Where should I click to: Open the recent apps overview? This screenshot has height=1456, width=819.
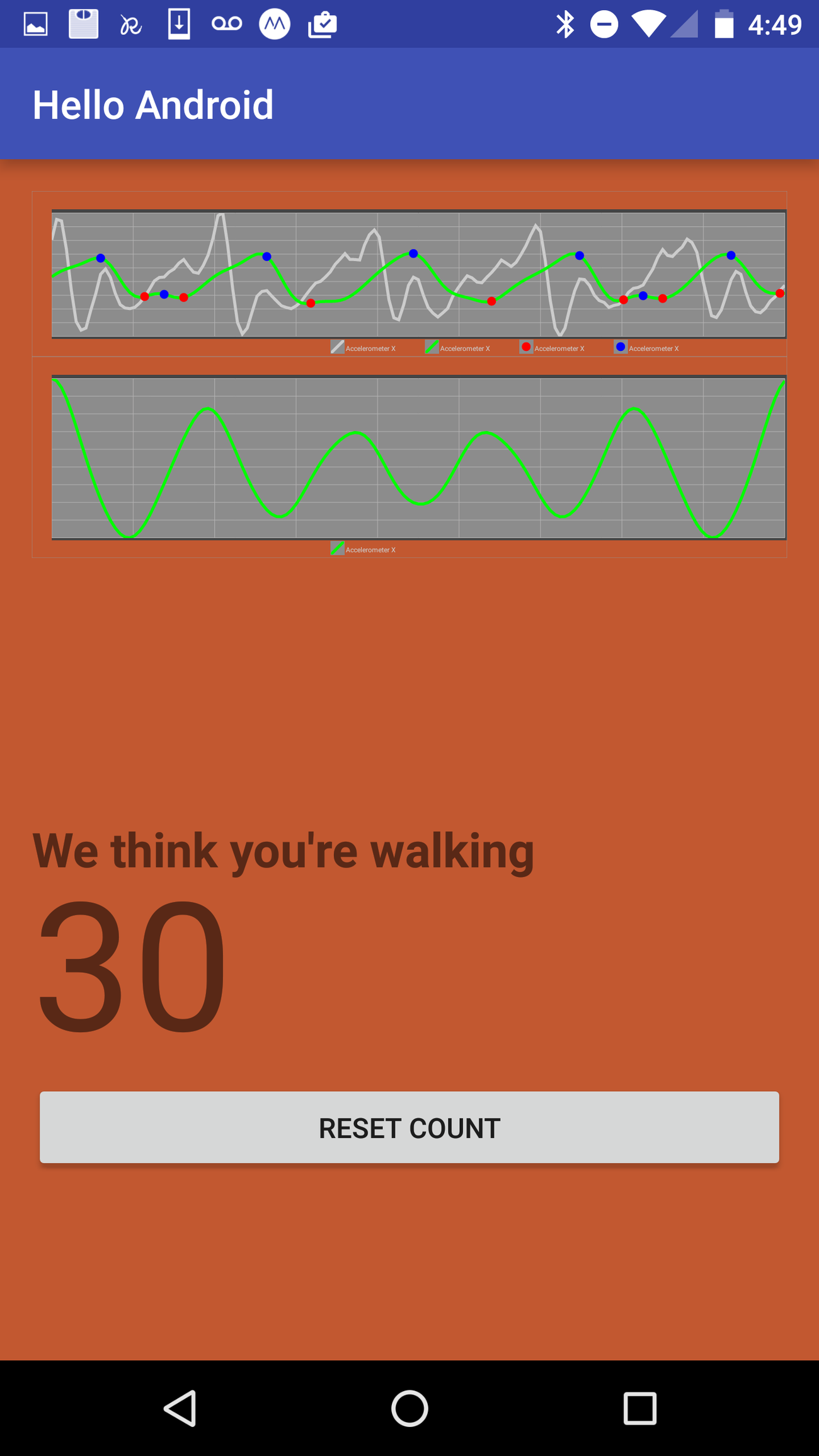click(639, 1408)
